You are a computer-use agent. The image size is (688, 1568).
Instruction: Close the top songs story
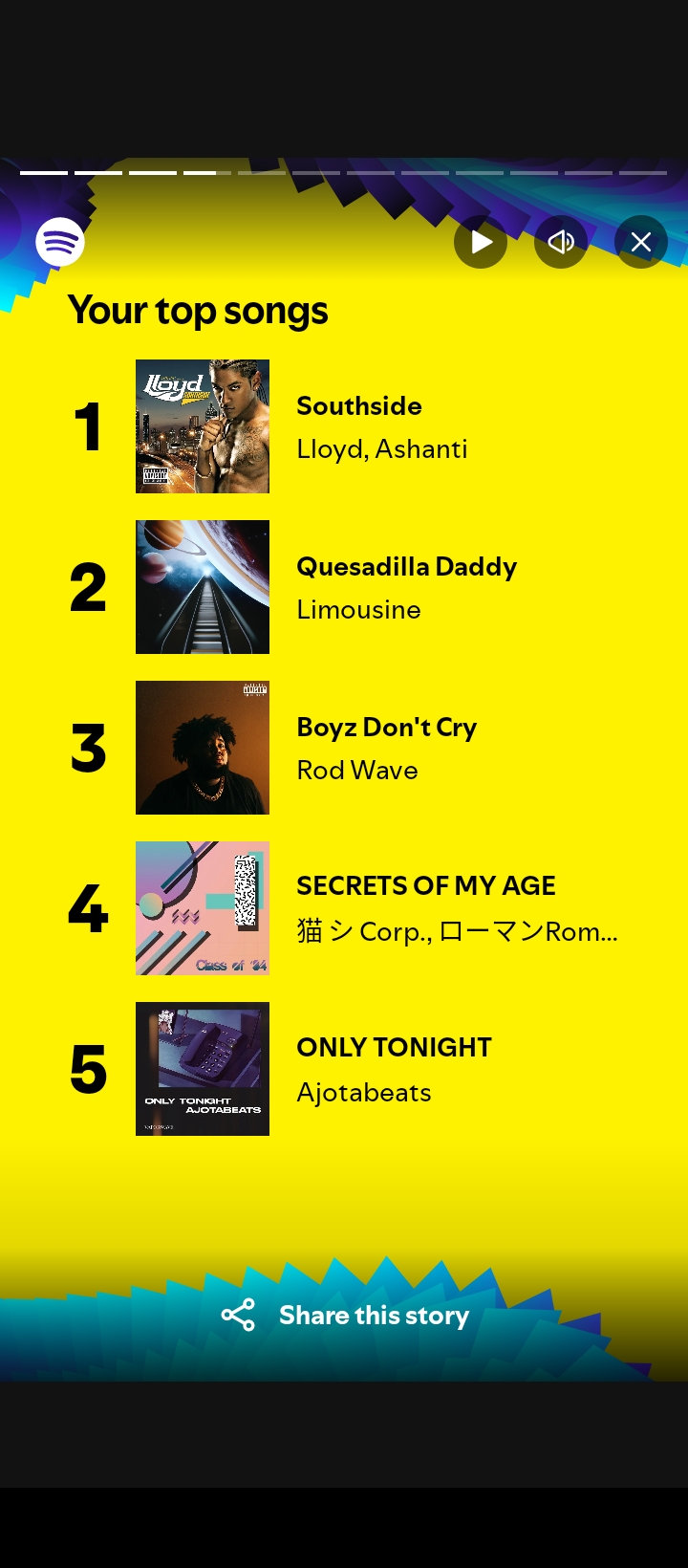(641, 243)
